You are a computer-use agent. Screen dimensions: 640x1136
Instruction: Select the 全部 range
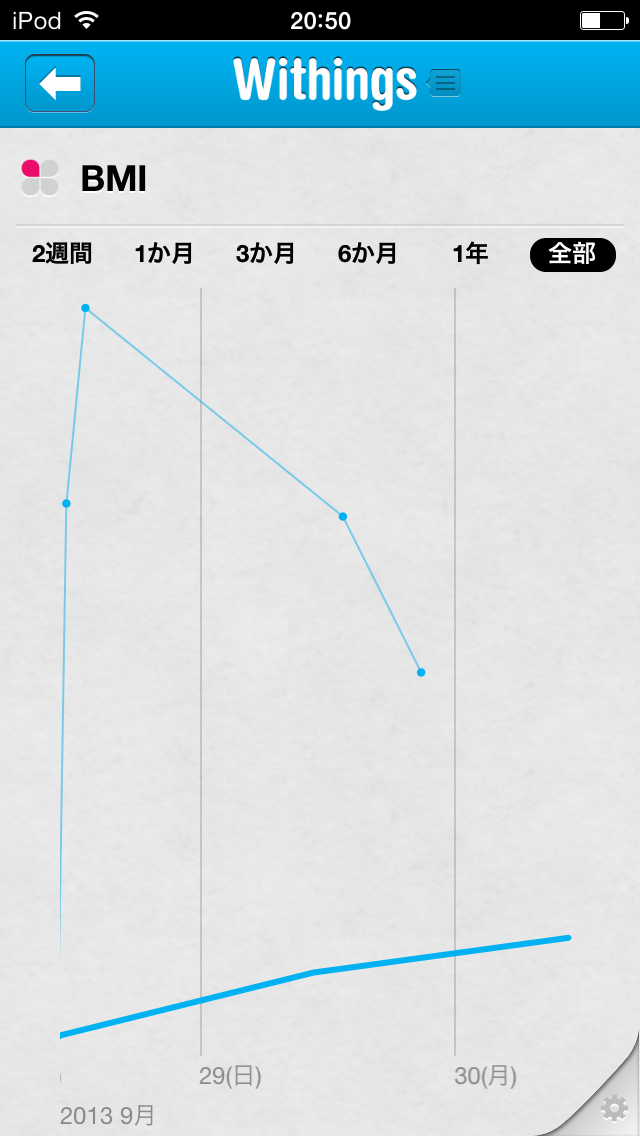click(573, 255)
